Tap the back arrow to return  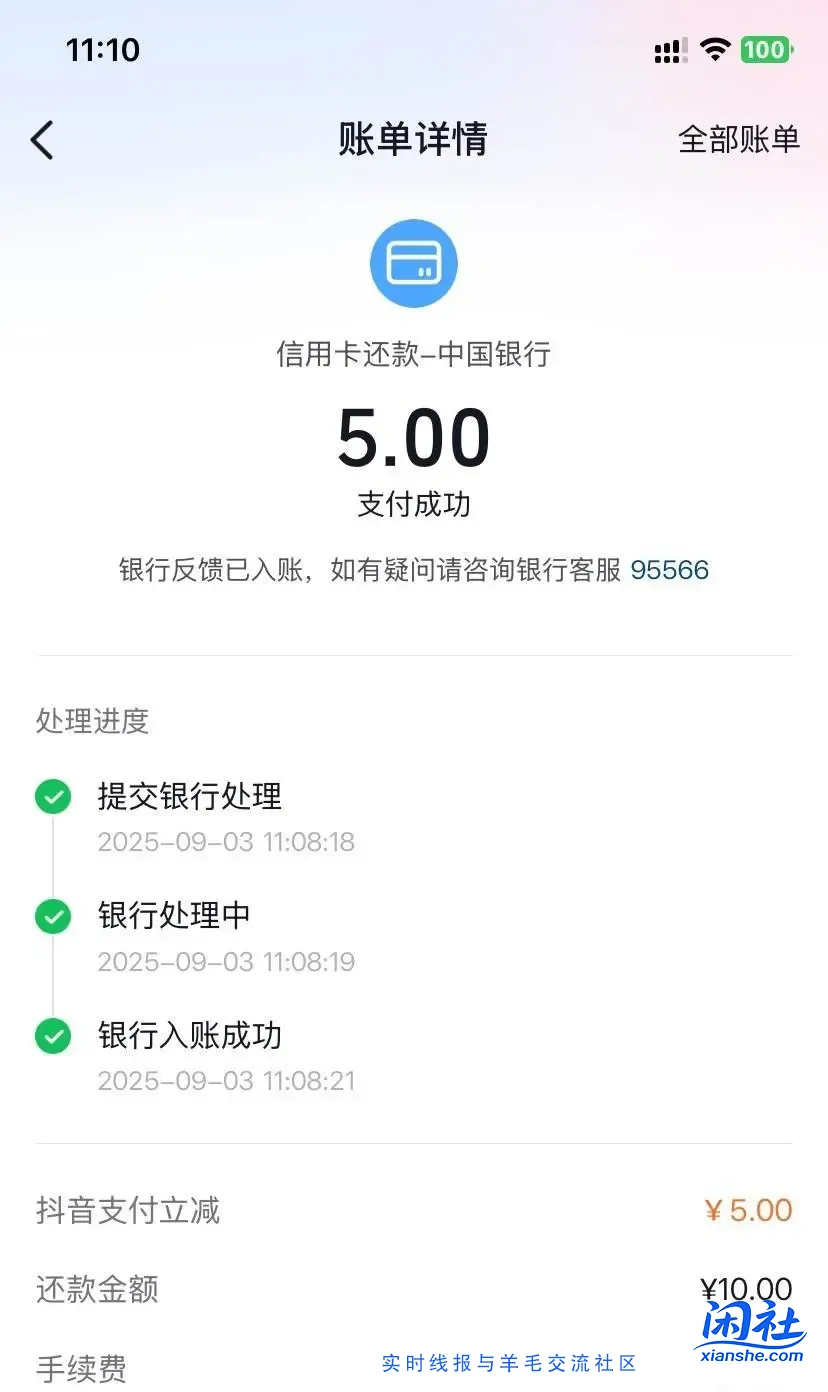tap(42, 140)
